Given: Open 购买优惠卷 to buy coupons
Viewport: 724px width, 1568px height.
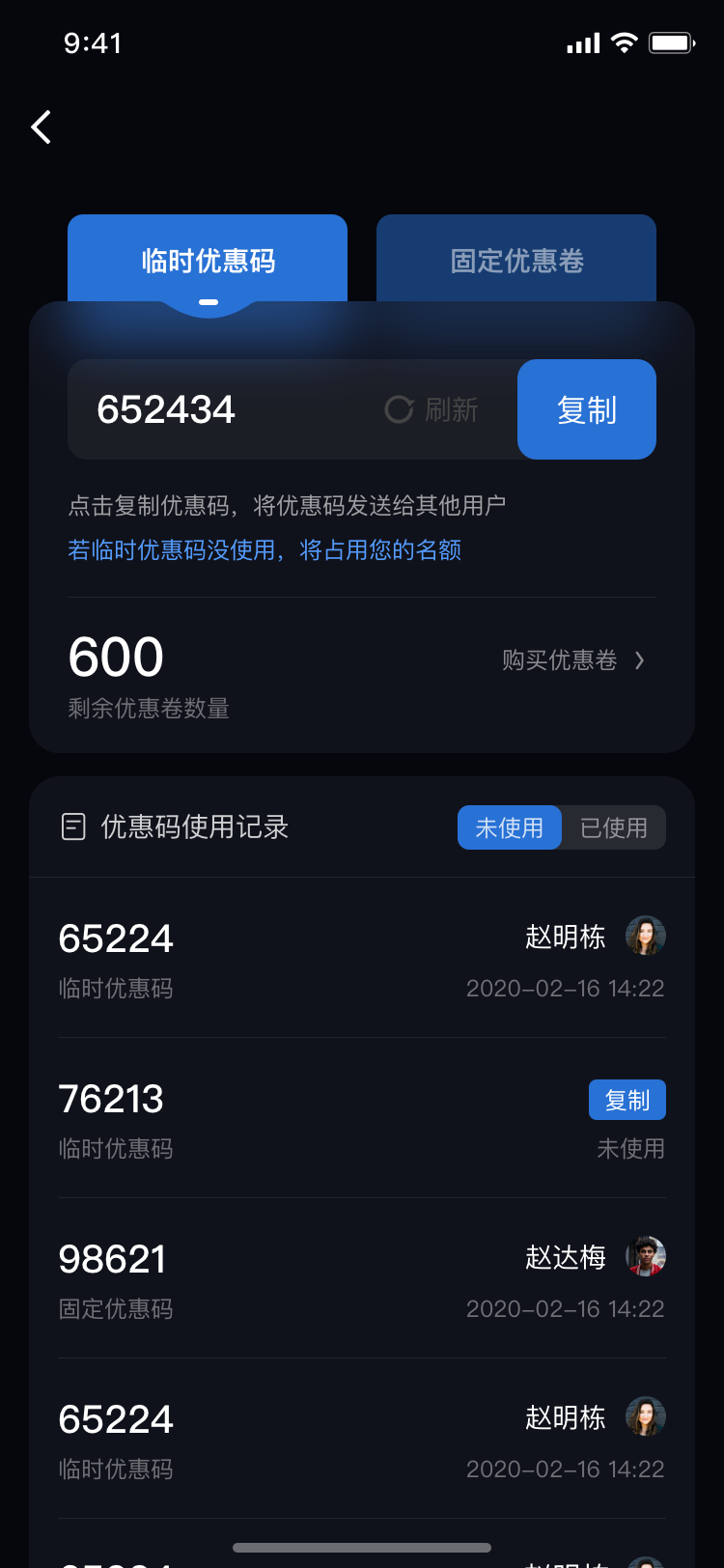Looking at the screenshot, I should 572,660.
